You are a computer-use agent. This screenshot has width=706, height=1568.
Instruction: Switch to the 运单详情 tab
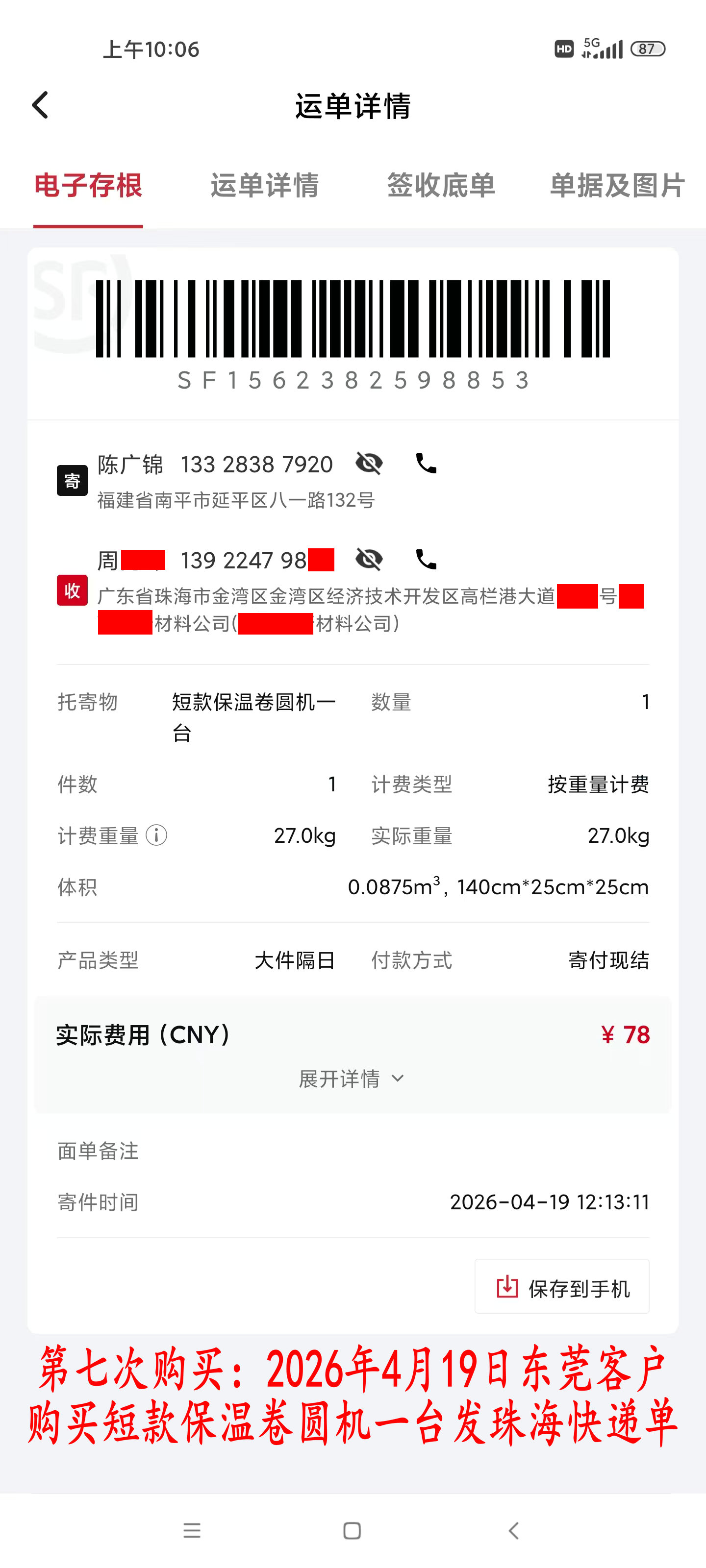pos(265,187)
